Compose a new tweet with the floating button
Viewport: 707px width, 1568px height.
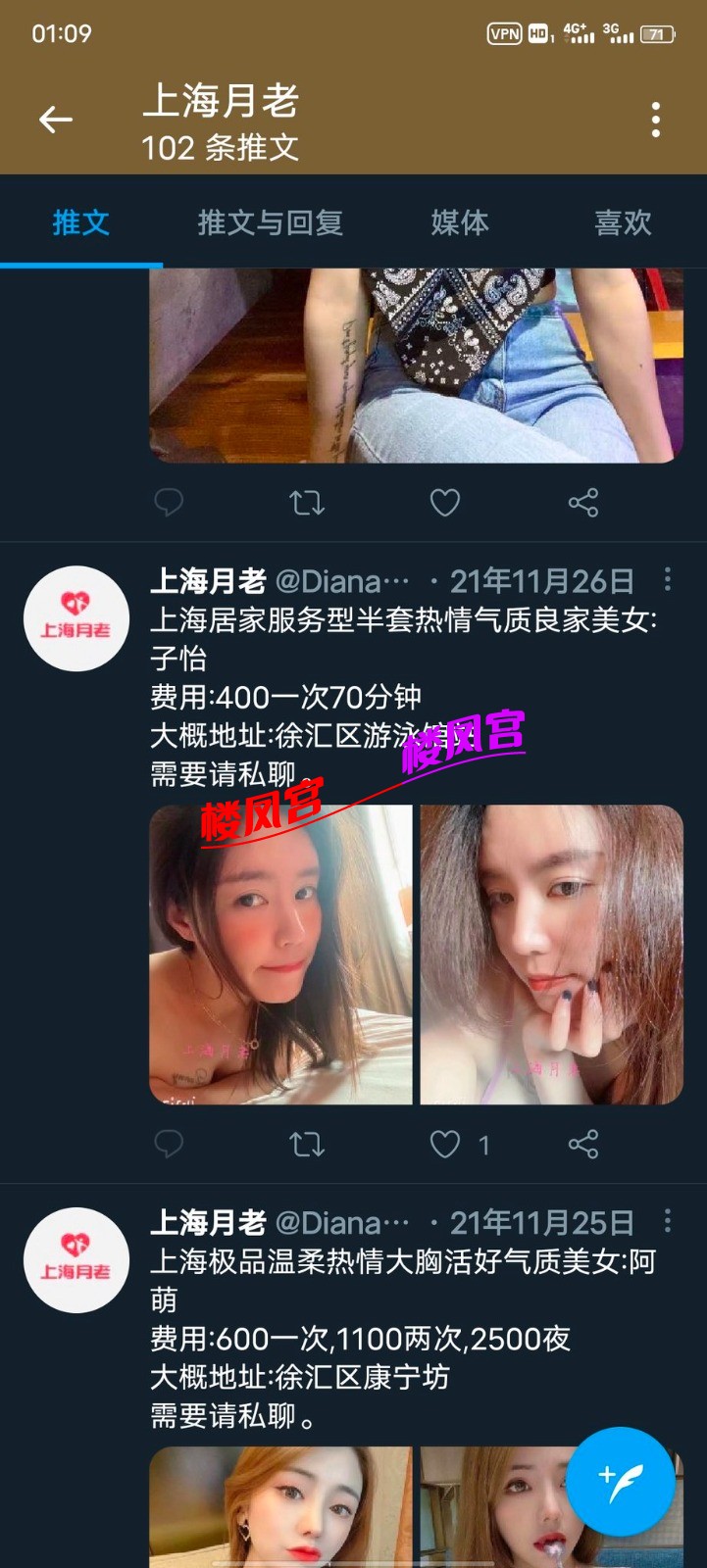(620, 1480)
